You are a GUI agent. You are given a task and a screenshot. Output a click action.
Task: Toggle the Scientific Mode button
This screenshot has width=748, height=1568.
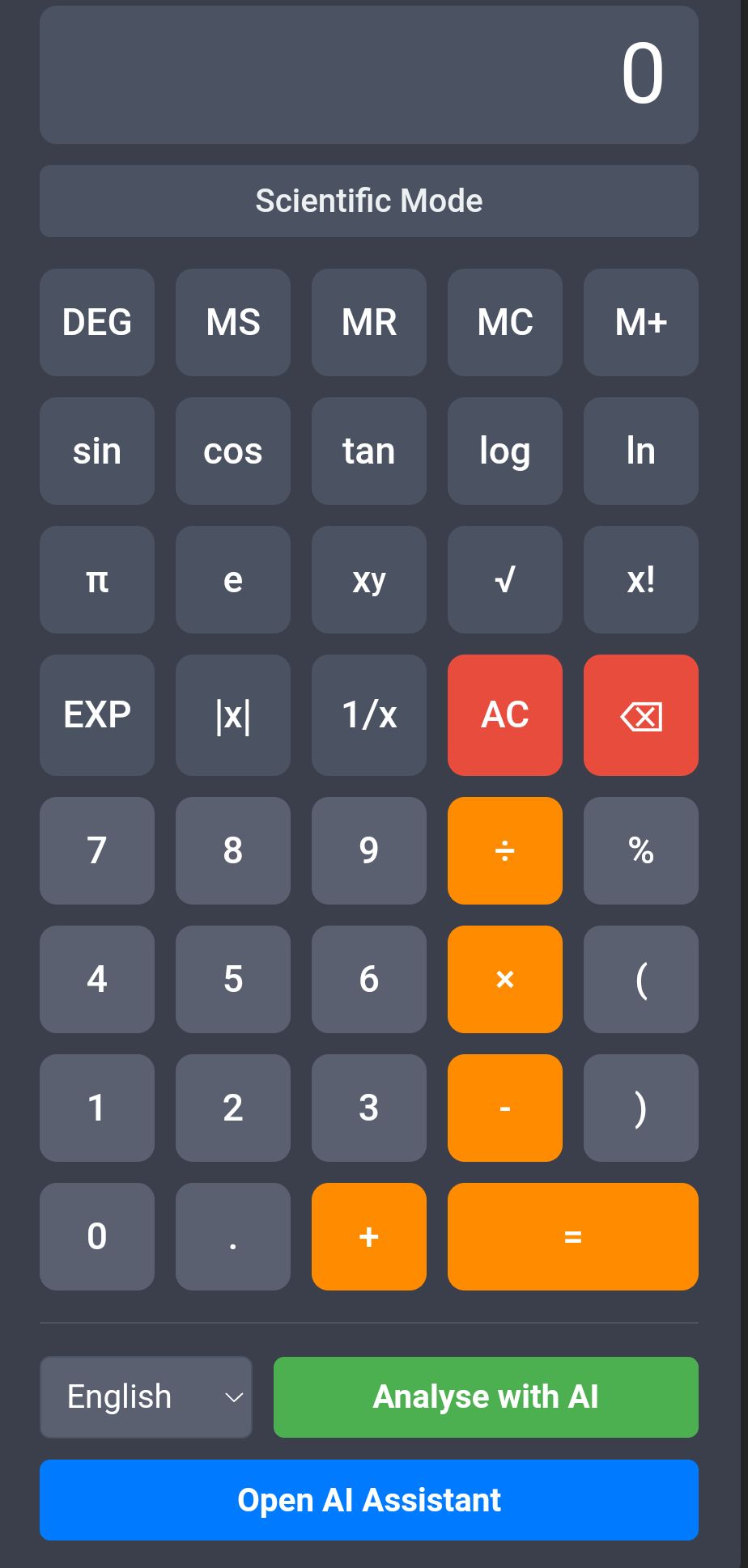[368, 201]
